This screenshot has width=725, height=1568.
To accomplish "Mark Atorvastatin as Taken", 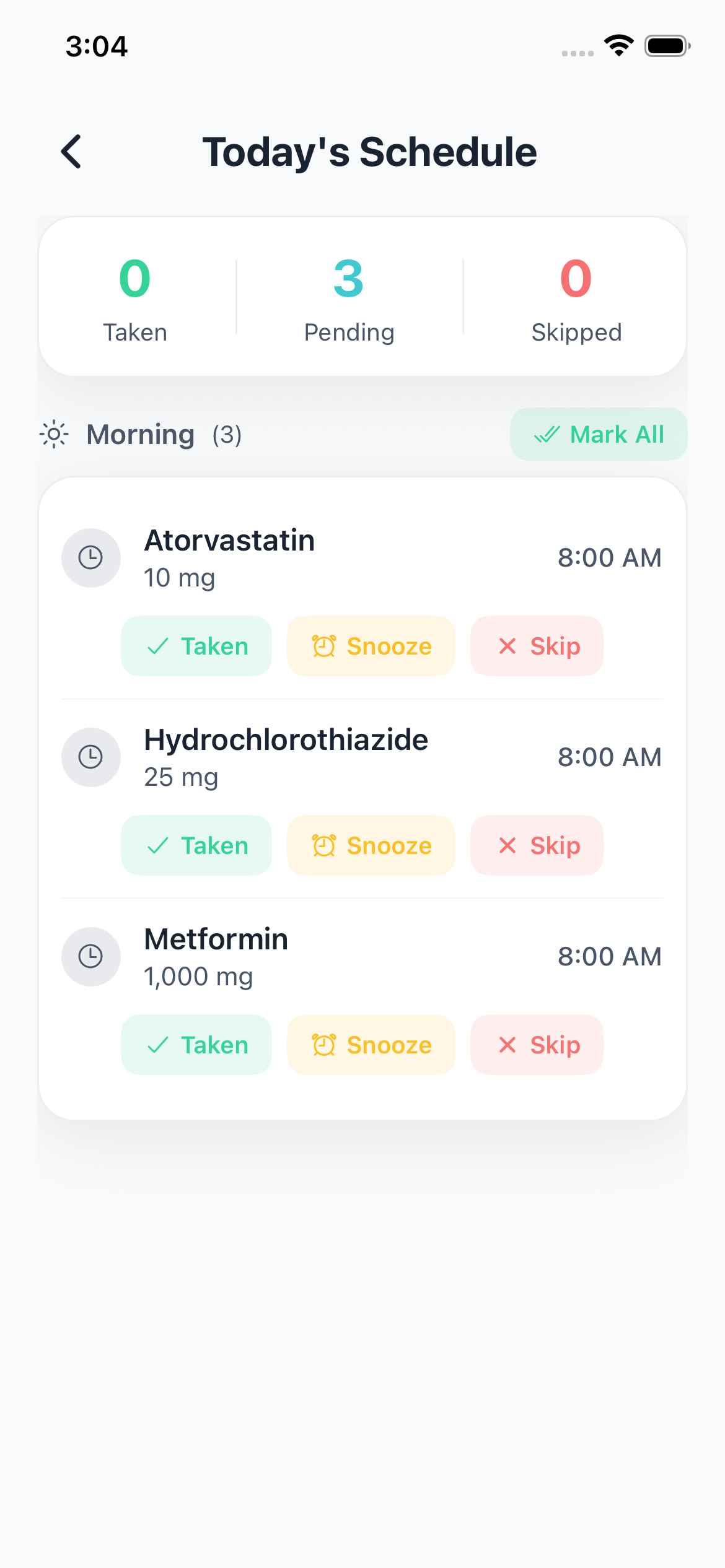I will click(196, 646).
